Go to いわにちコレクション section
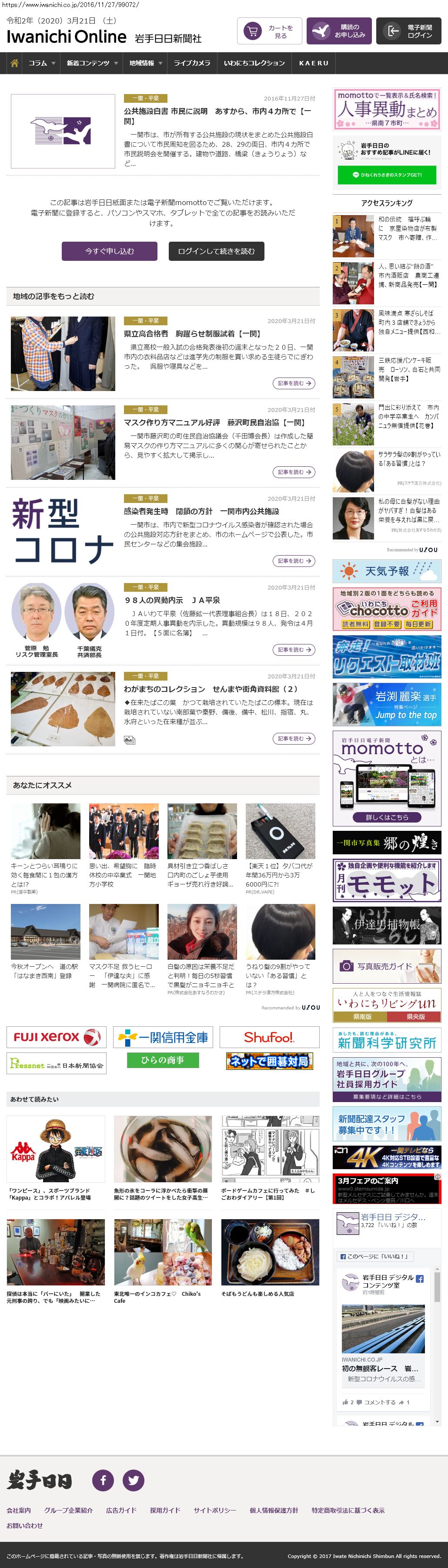Screen dimensions: 448x1568 click(254, 63)
